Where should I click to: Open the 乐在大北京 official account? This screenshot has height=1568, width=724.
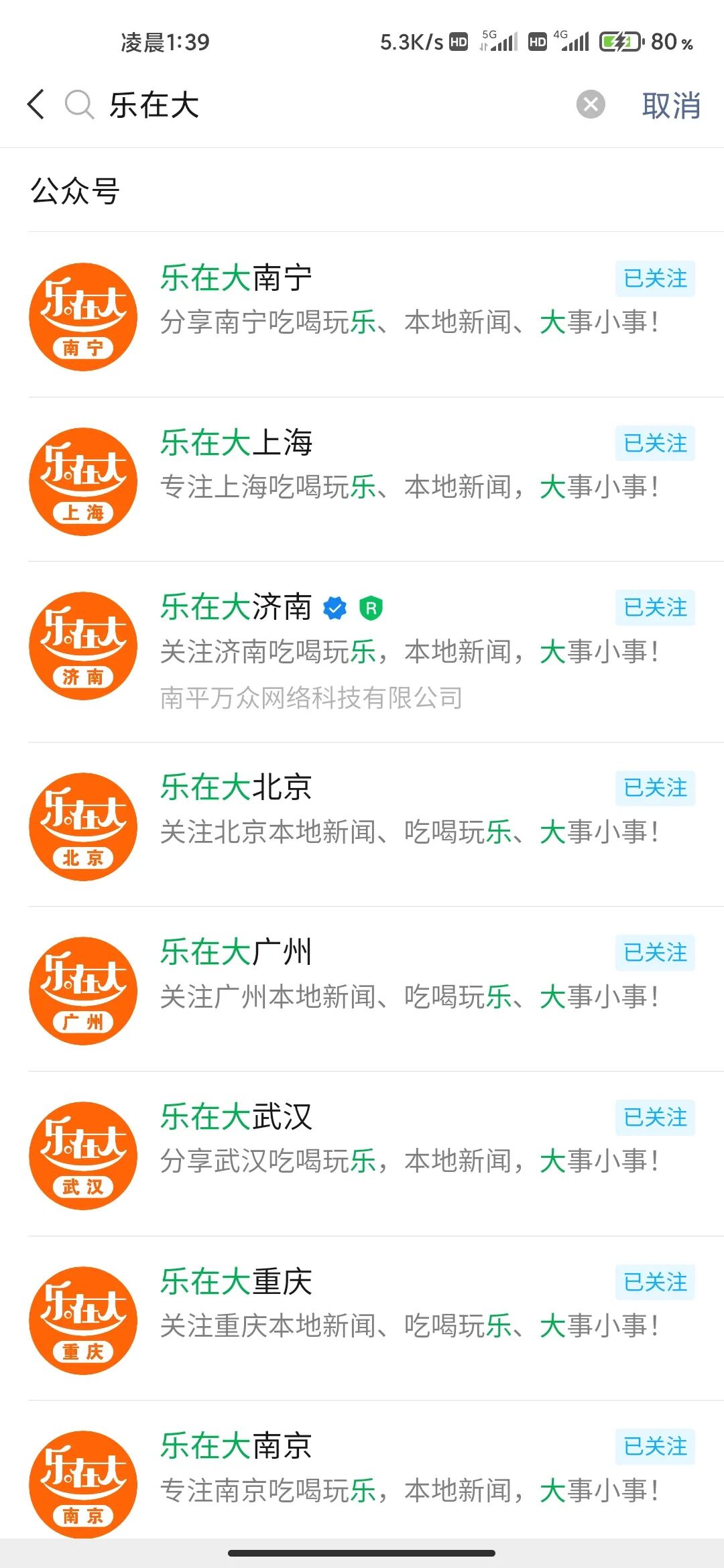pos(362,825)
